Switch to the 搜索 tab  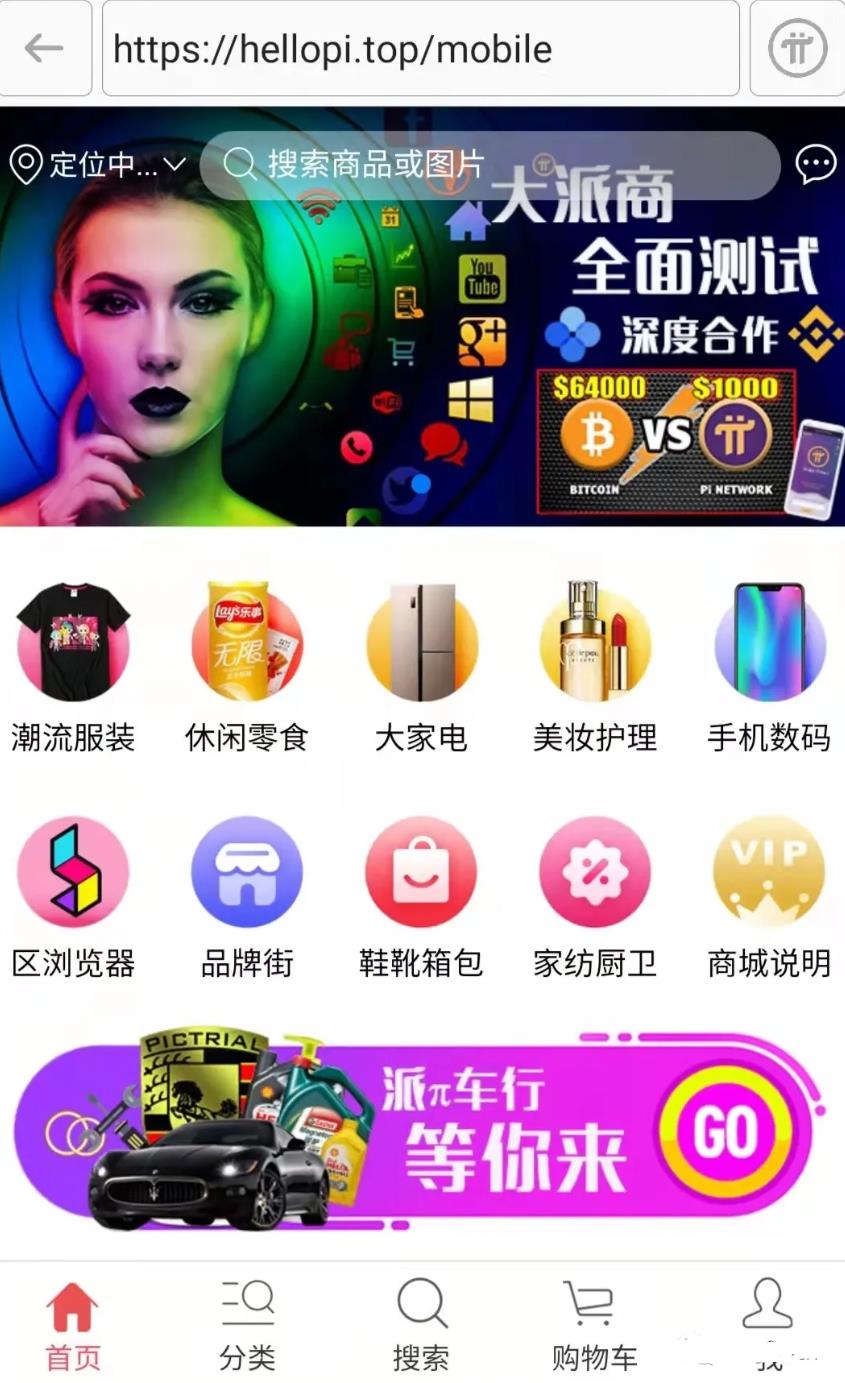(x=421, y=1325)
